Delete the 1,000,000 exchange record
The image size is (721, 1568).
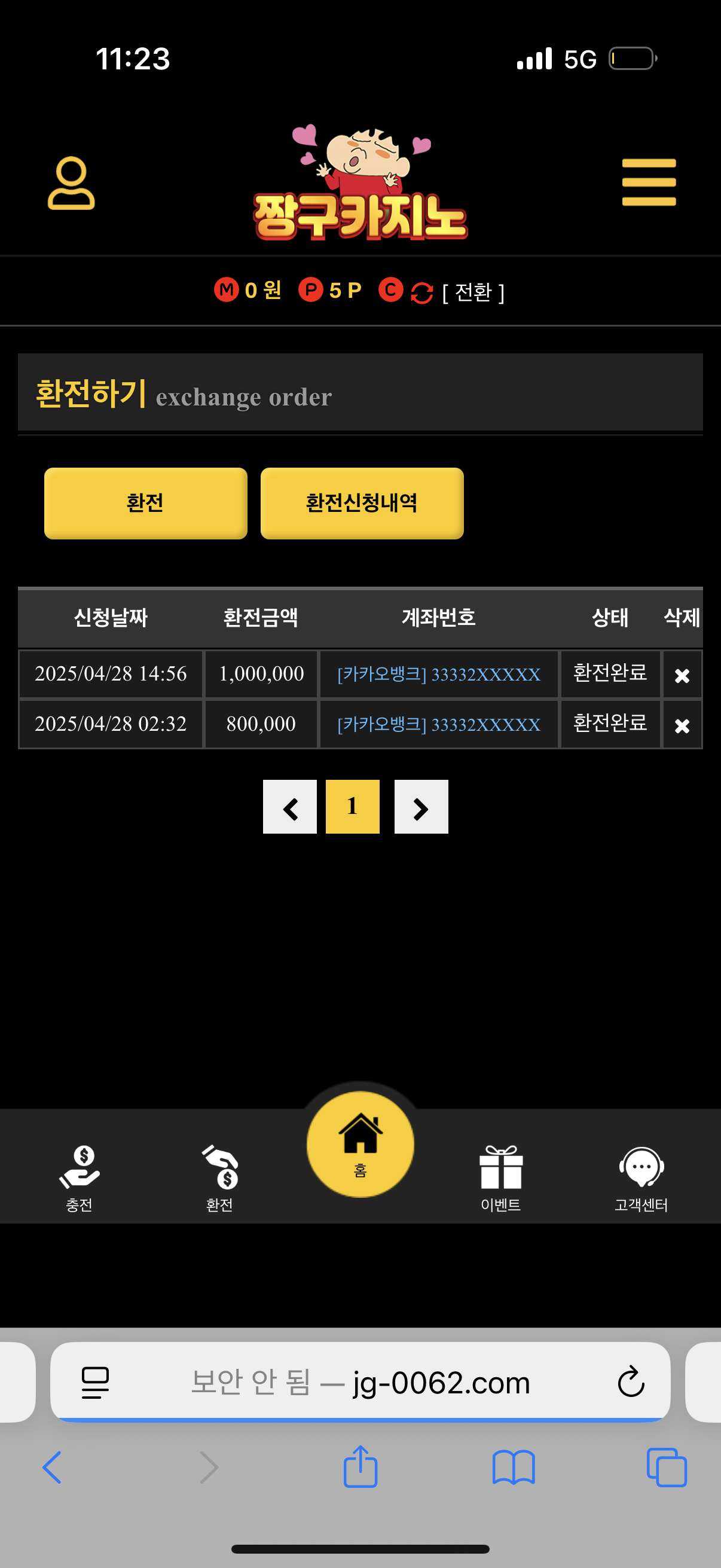(682, 675)
